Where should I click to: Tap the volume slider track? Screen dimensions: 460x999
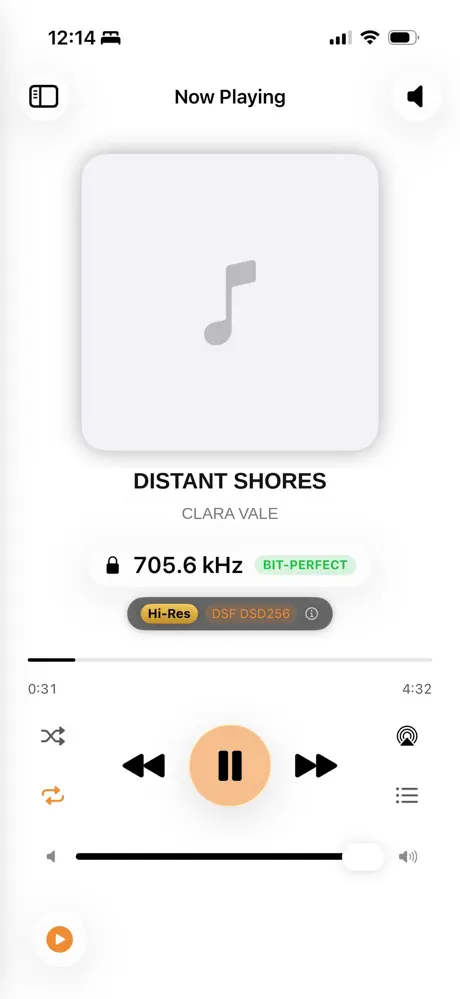click(229, 857)
